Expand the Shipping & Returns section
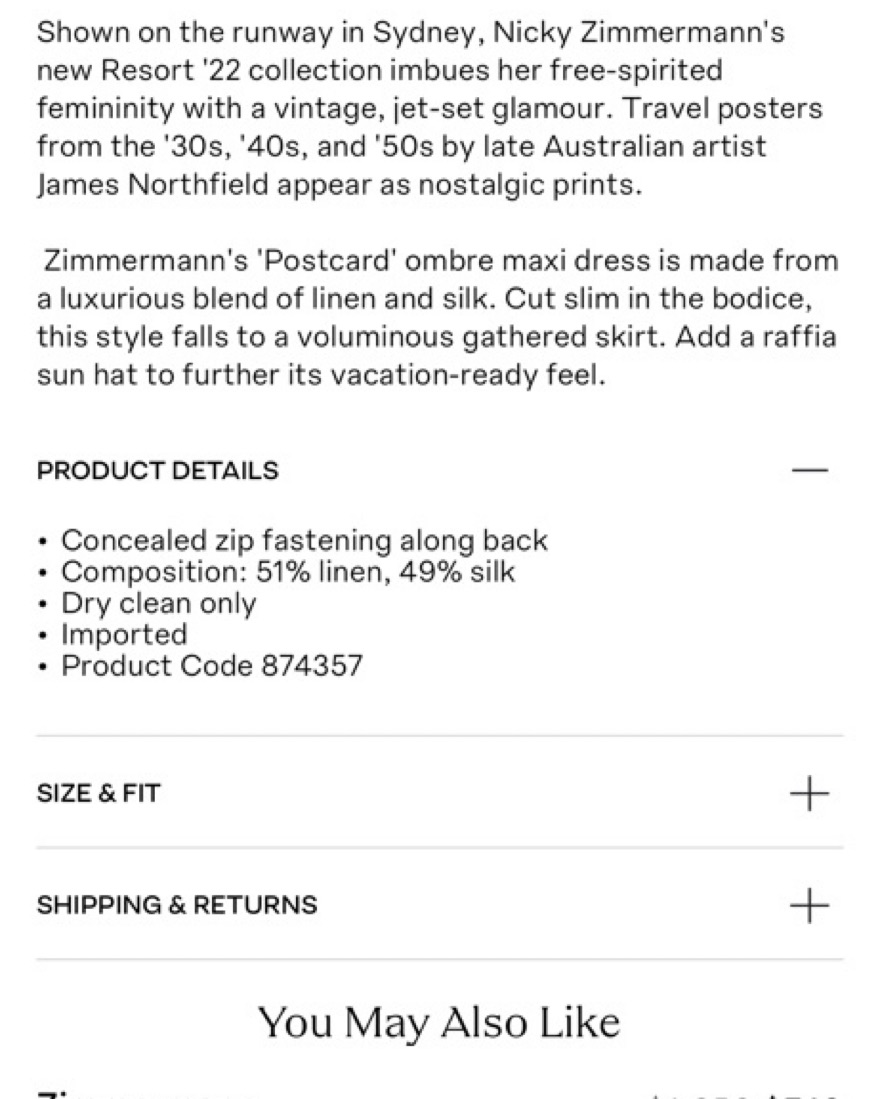Image resolution: width=880 pixels, height=1099 pixels. (x=810, y=905)
